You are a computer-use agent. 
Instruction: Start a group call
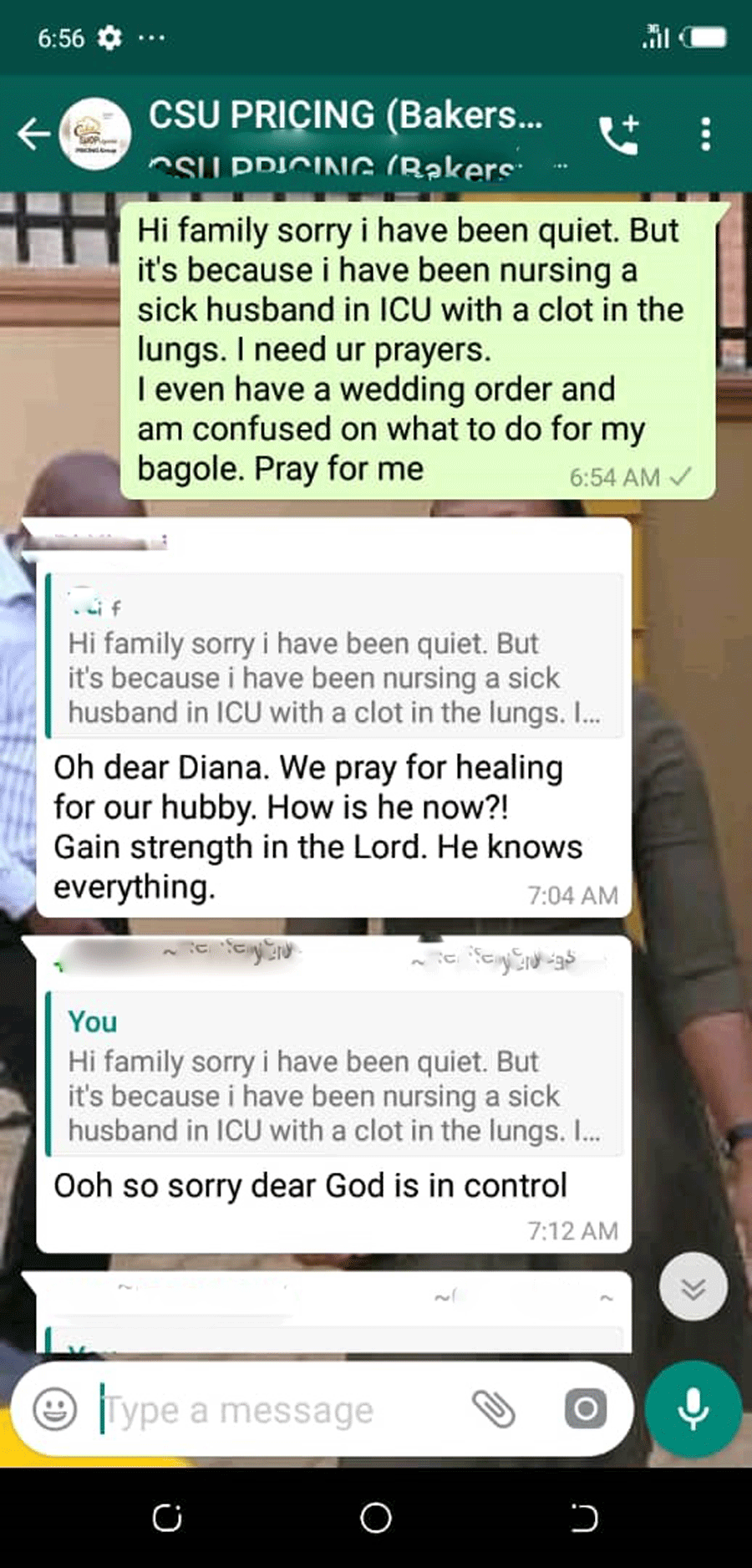click(619, 134)
